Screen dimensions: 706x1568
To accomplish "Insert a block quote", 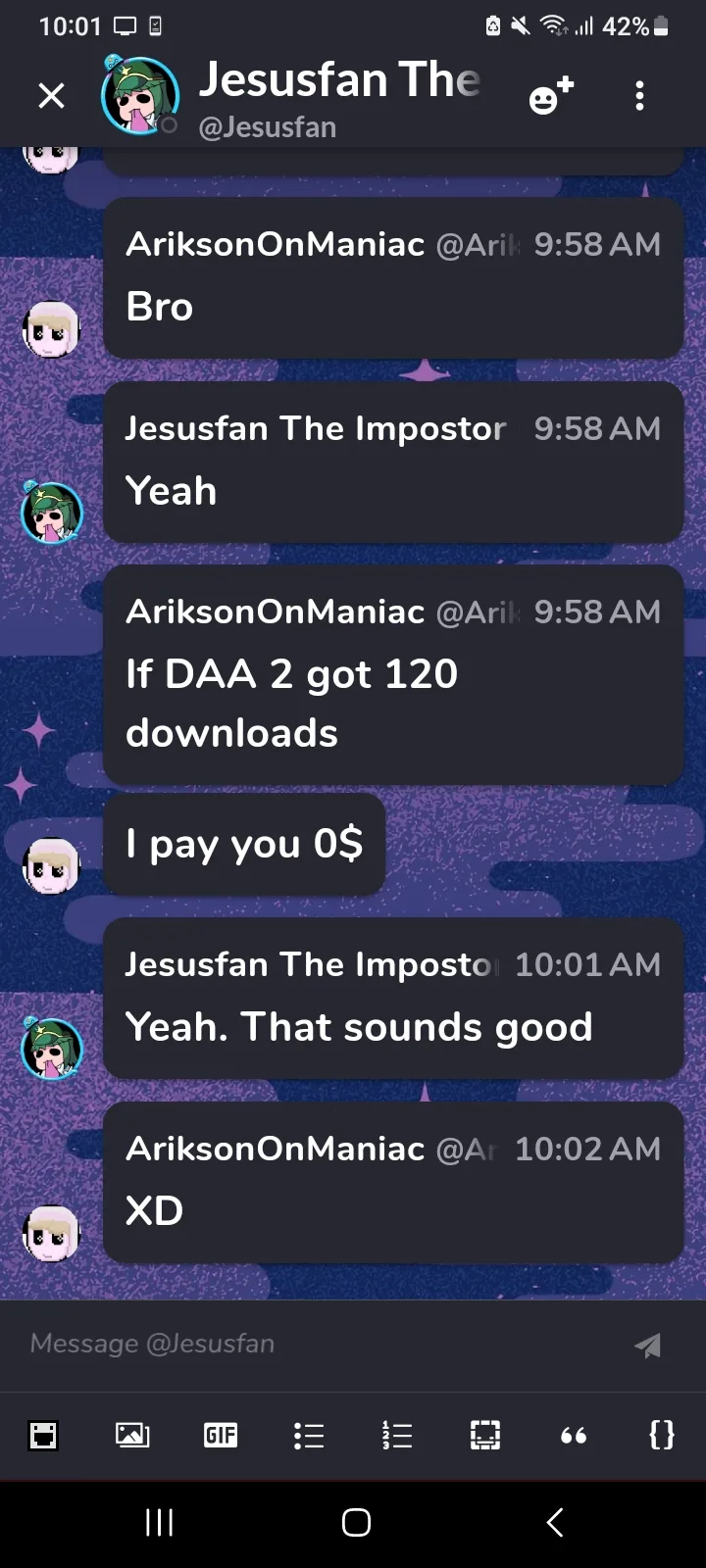I will click(574, 1437).
